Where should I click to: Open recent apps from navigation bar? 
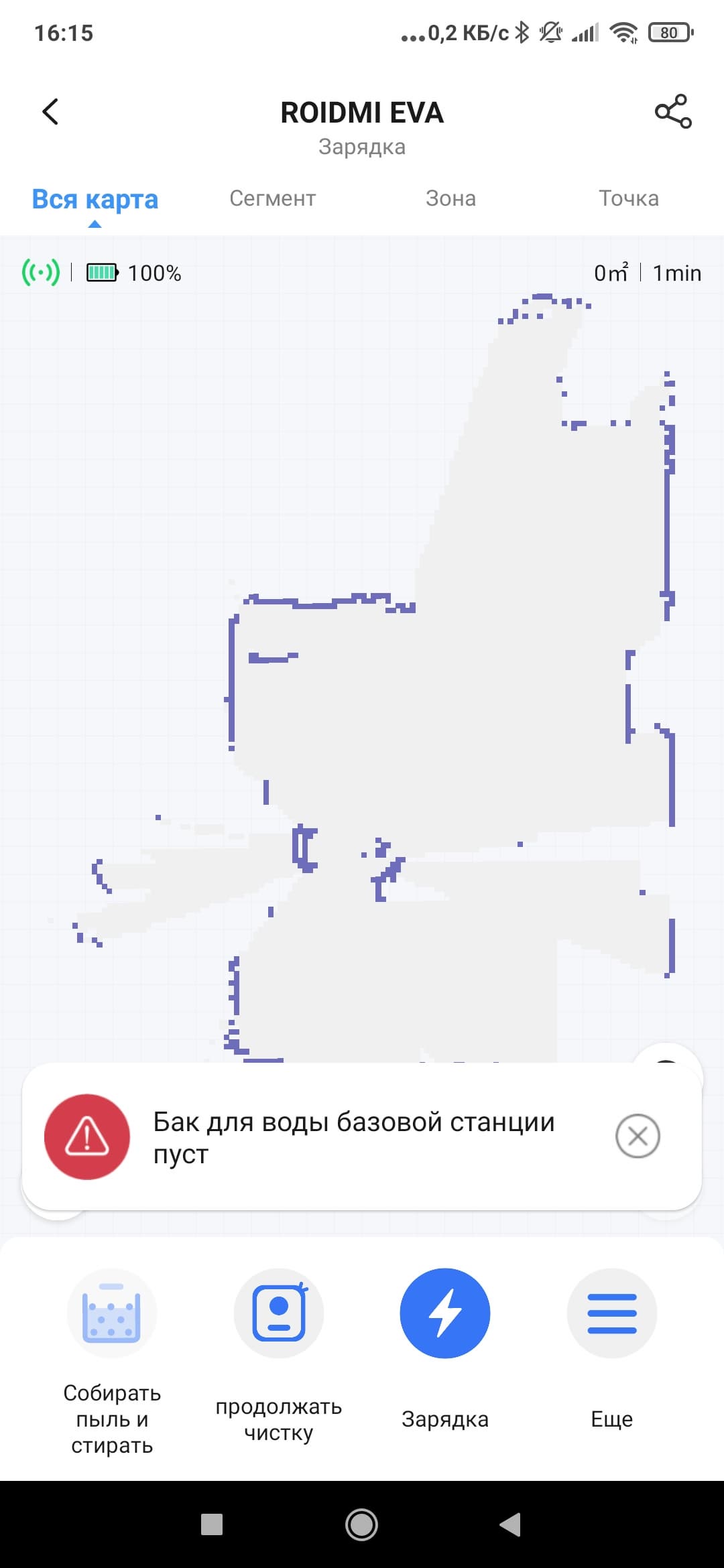tap(212, 1524)
